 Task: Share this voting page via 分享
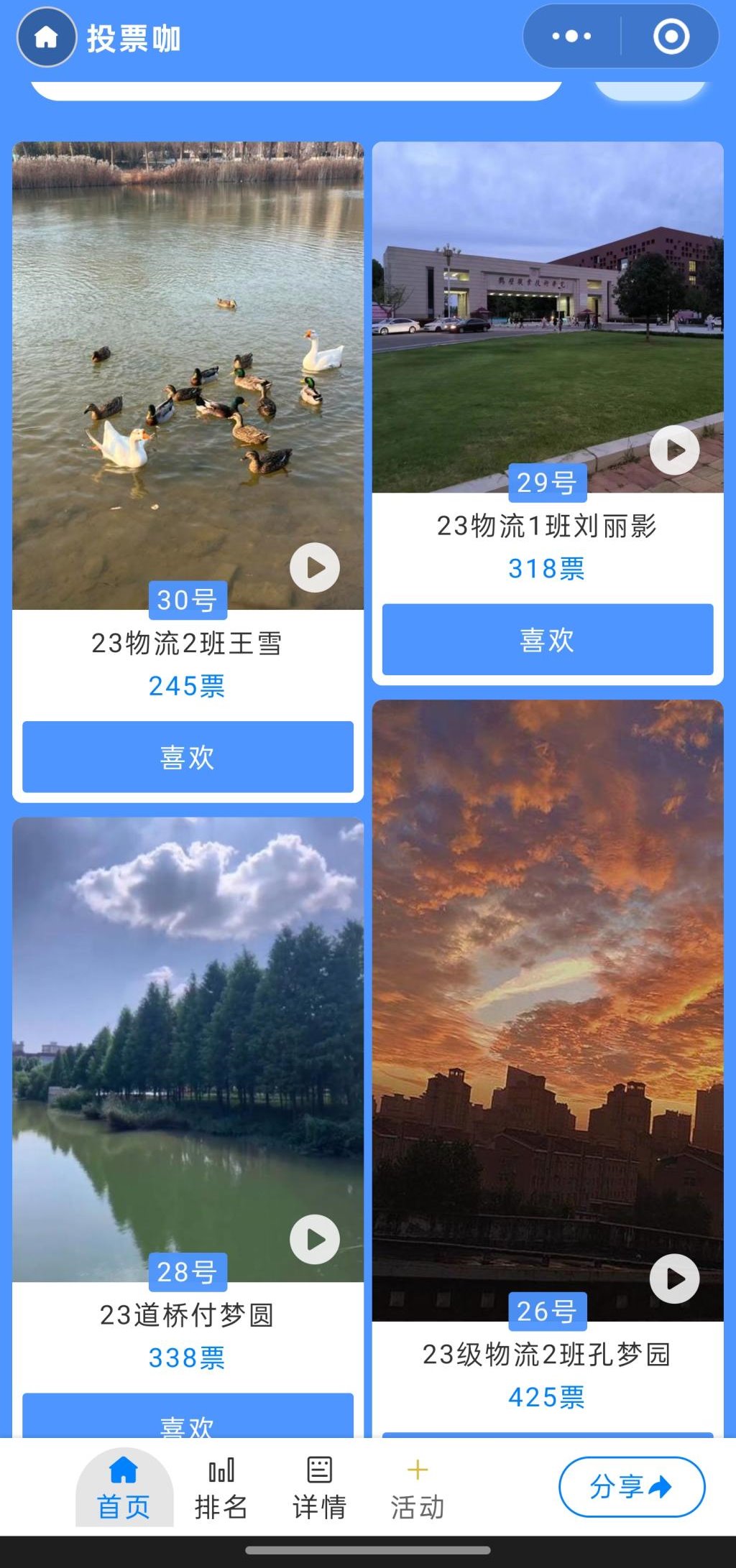pyautogui.click(x=631, y=1487)
